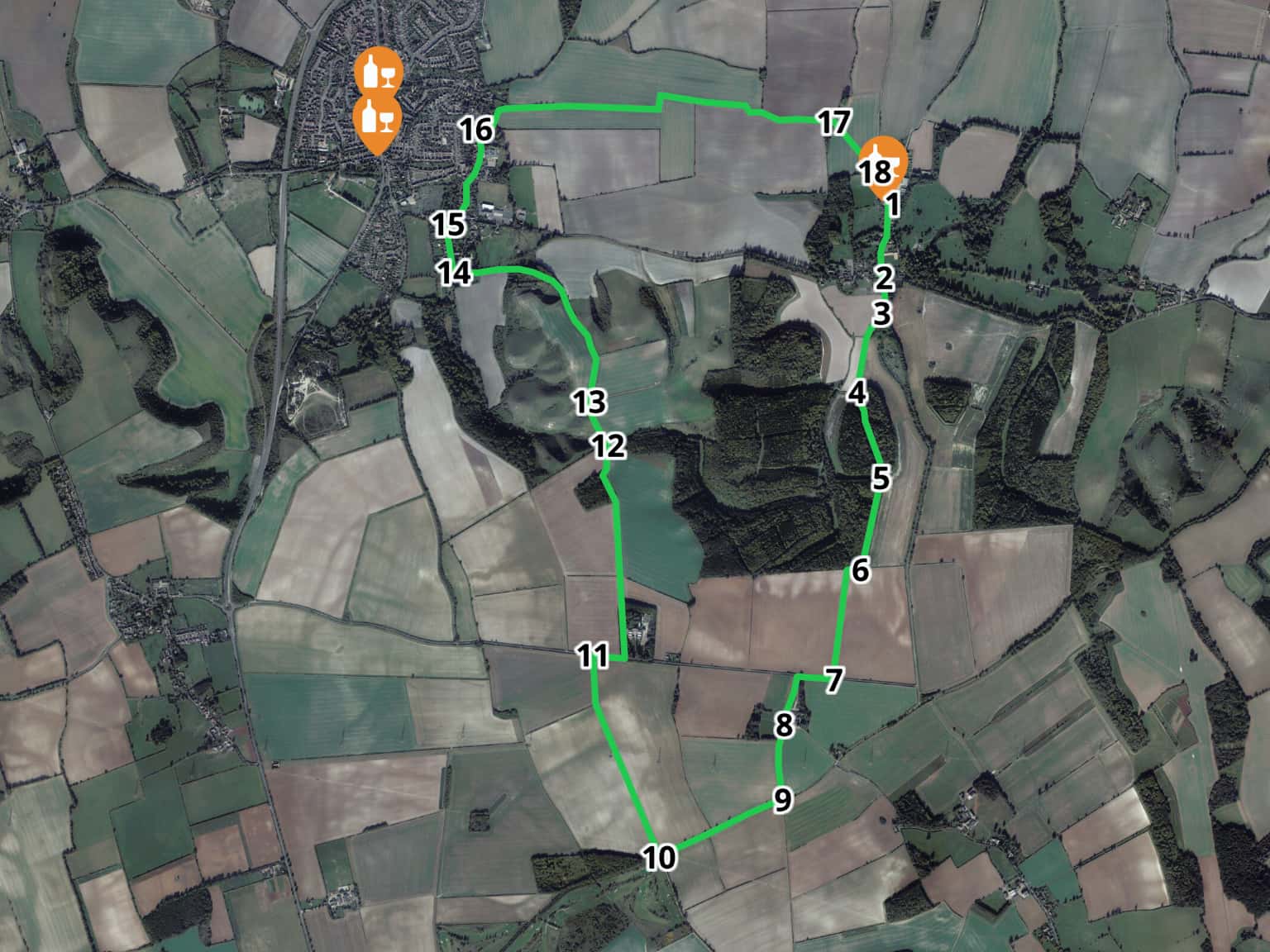Tap waypoint 14 marker

tap(455, 273)
